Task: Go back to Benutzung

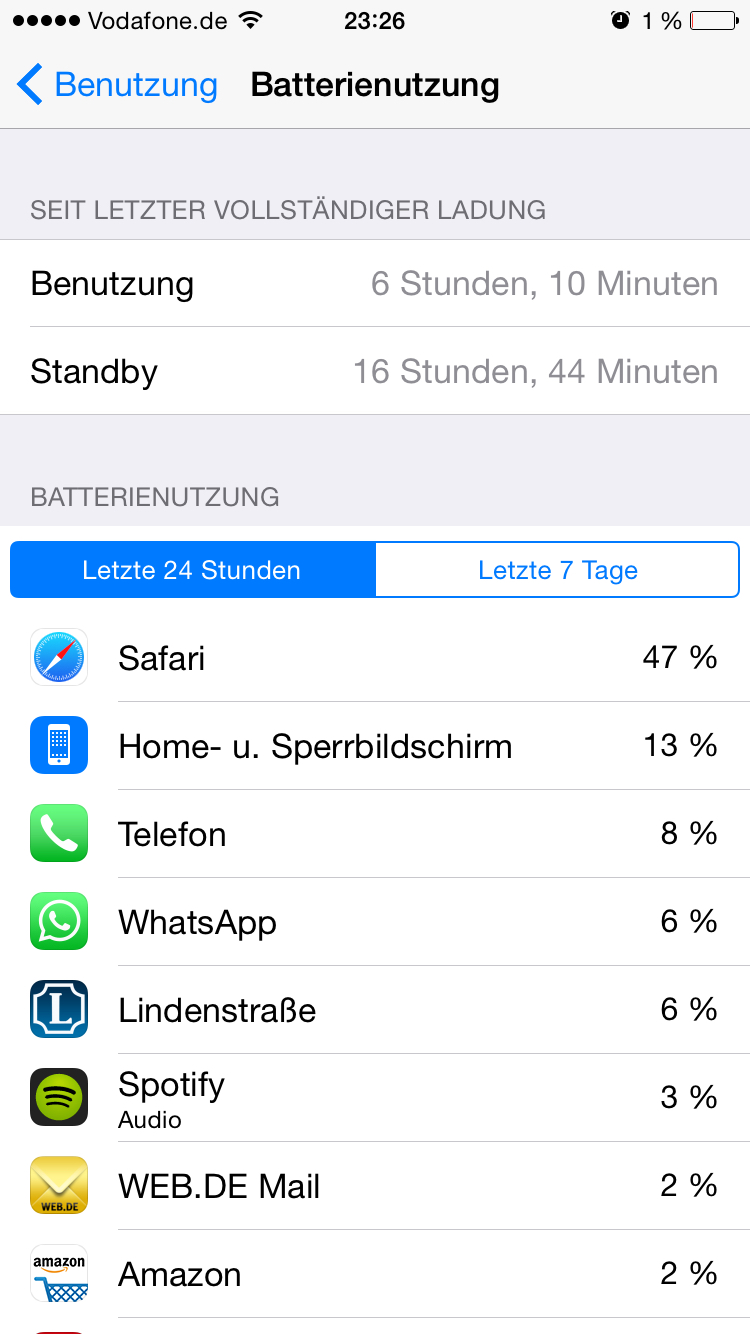Action: pyautogui.click(x=117, y=85)
